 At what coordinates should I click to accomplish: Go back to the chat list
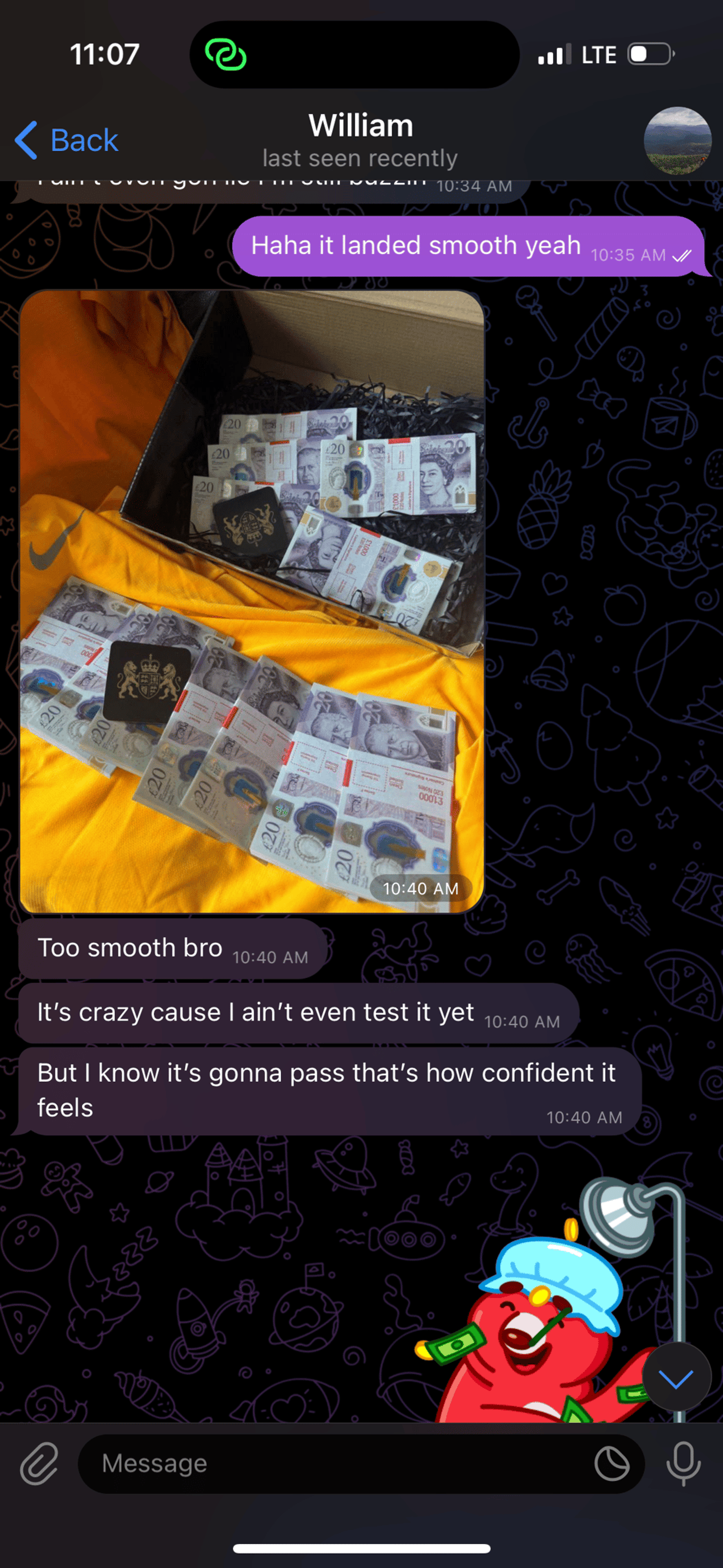(66, 140)
